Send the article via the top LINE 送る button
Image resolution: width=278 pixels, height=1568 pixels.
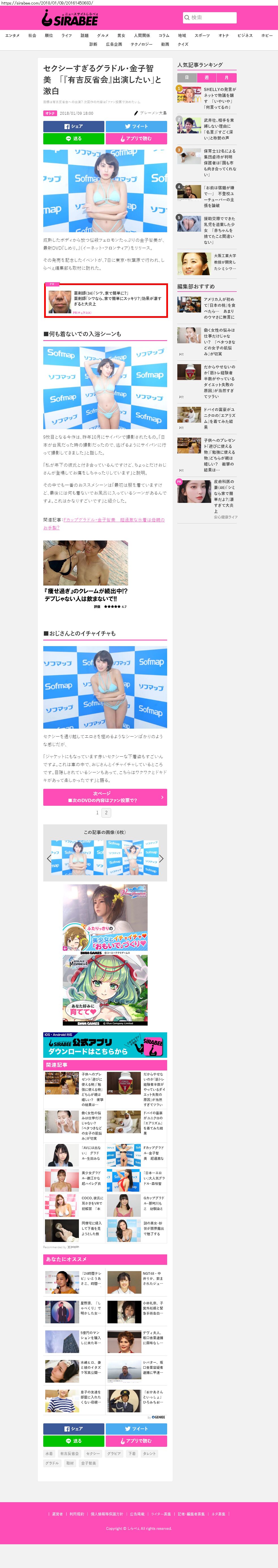74,138
